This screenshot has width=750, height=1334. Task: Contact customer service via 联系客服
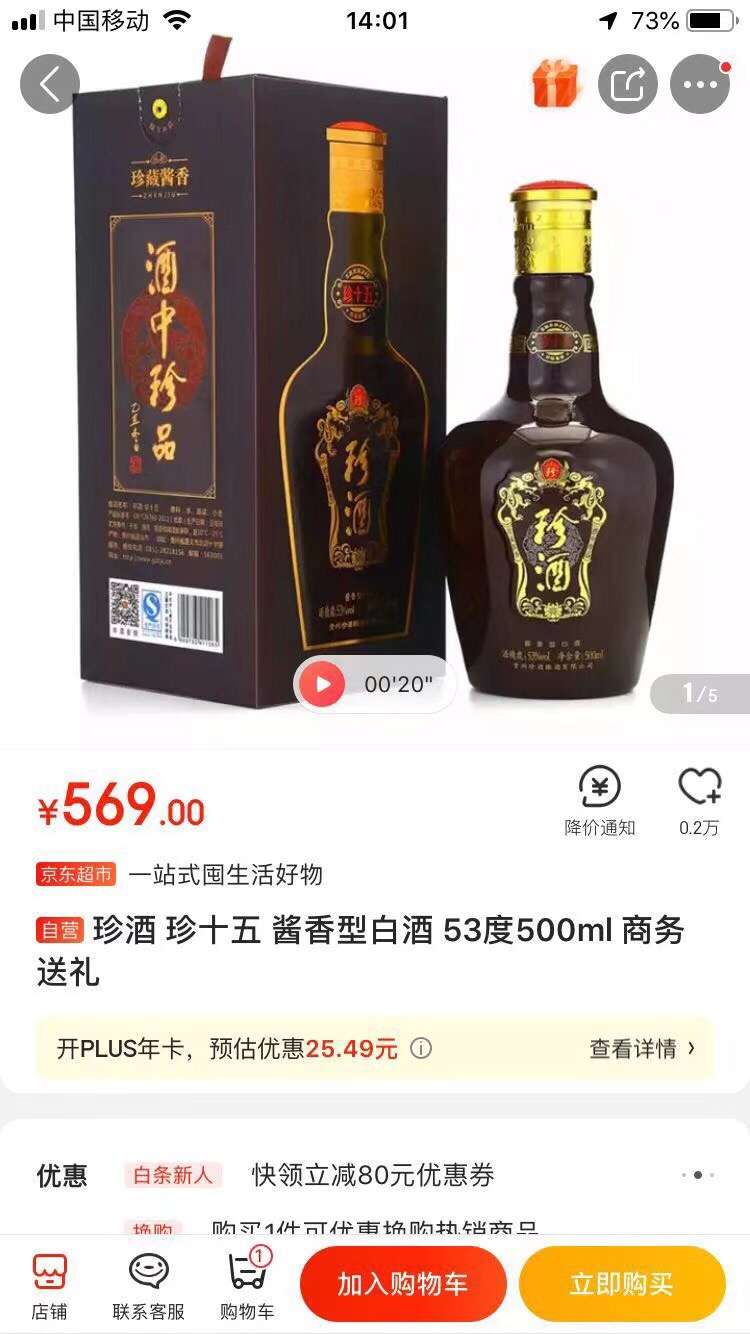(148, 1285)
